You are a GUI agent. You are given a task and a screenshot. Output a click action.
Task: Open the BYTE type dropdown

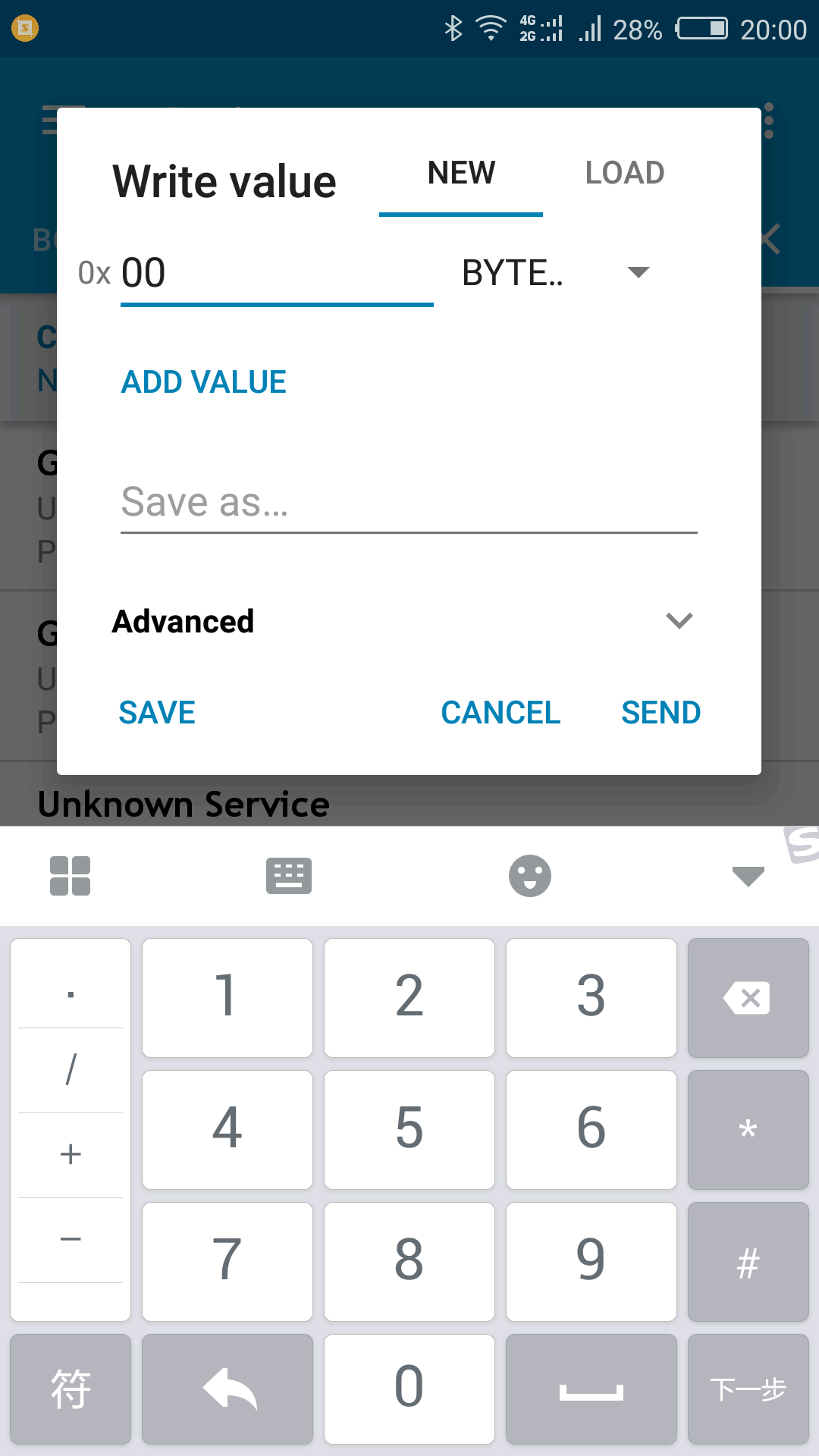pos(556,273)
